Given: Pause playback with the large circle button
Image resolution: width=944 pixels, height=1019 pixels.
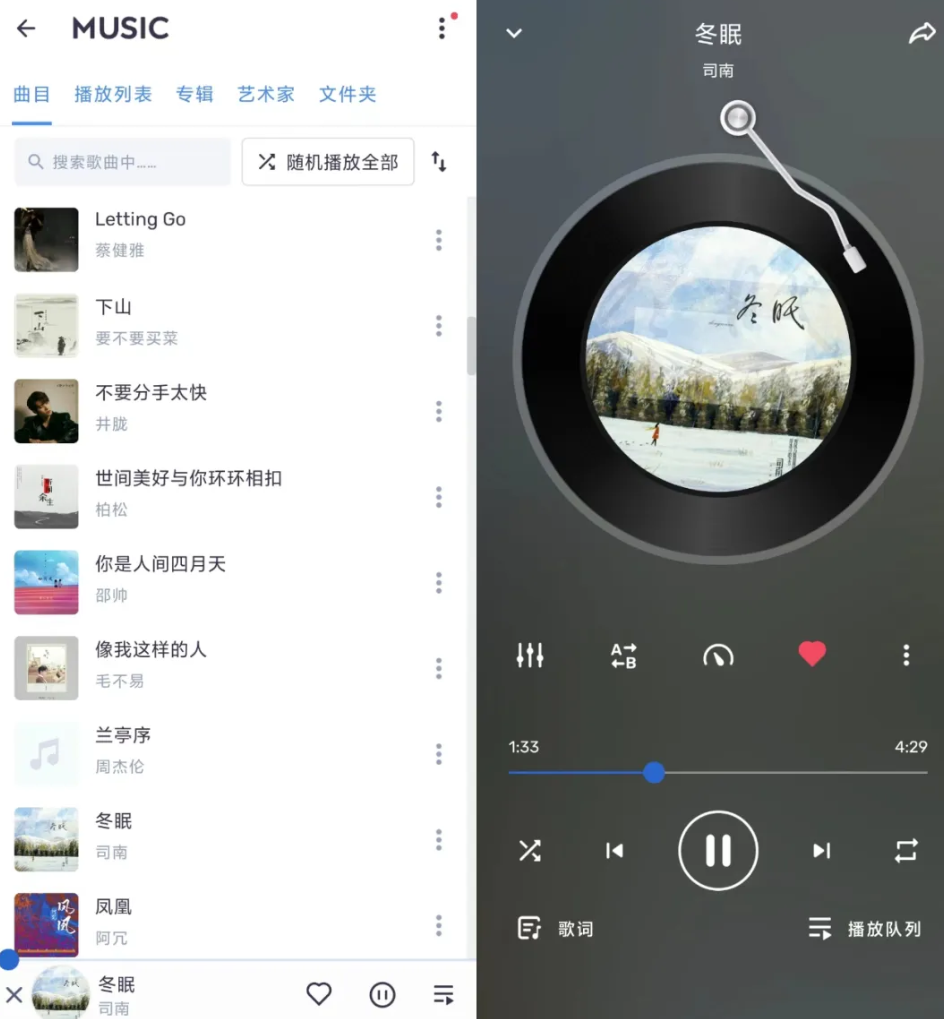Looking at the screenshot, I should point(718,850).
